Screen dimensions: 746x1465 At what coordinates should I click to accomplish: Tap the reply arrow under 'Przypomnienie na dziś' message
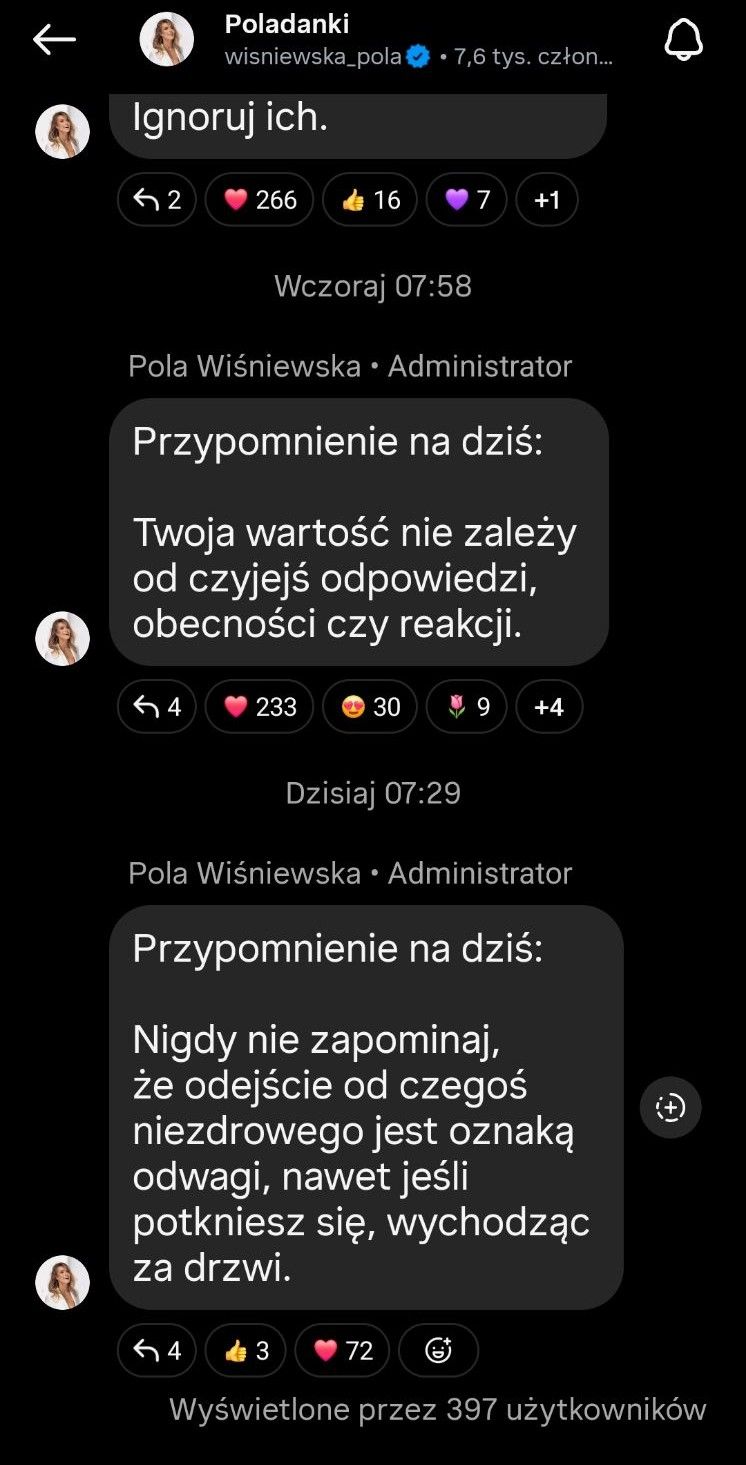click(x=156, y=706)
